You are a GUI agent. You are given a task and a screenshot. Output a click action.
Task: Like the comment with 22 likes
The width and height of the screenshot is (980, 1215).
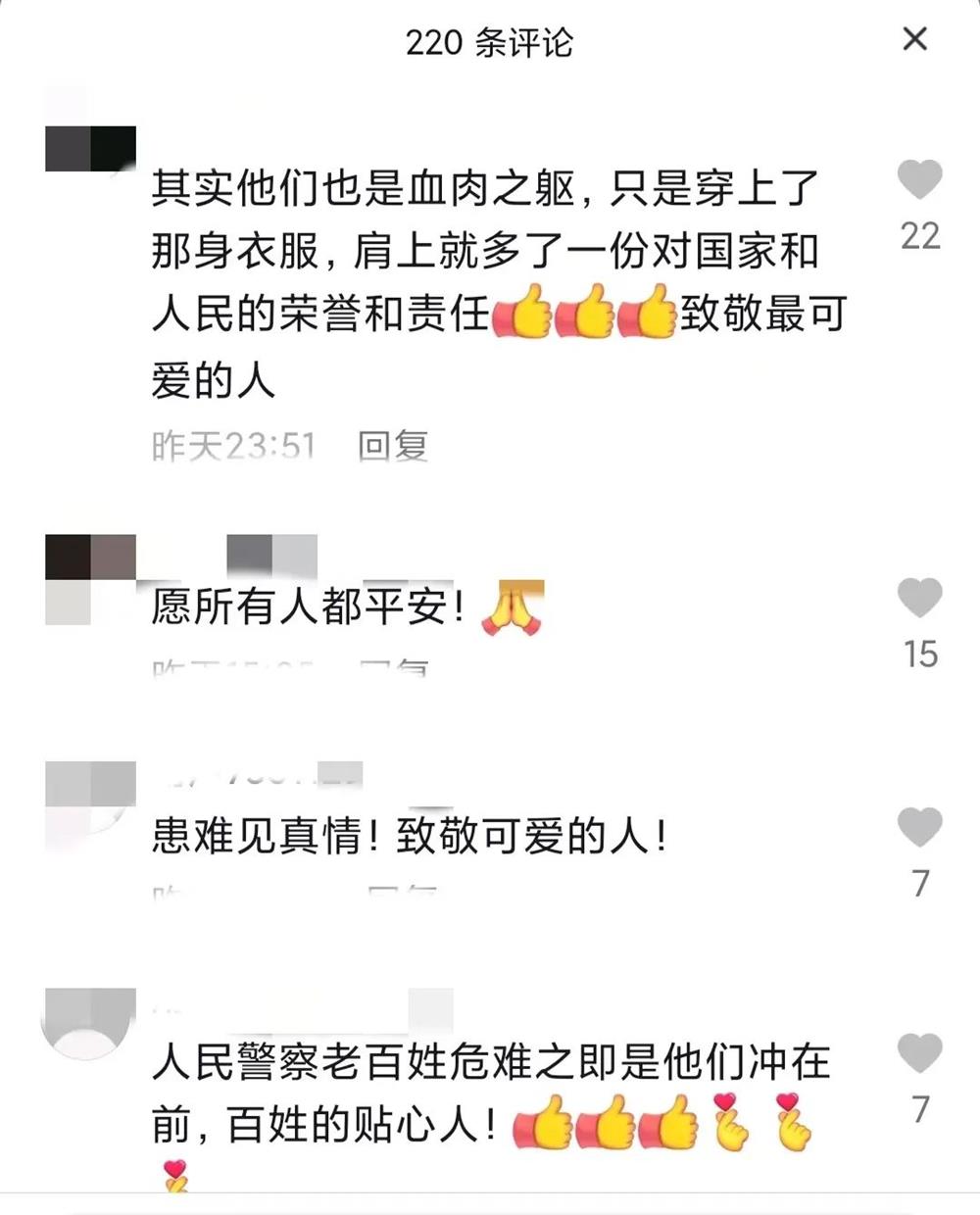coord(919,179)
